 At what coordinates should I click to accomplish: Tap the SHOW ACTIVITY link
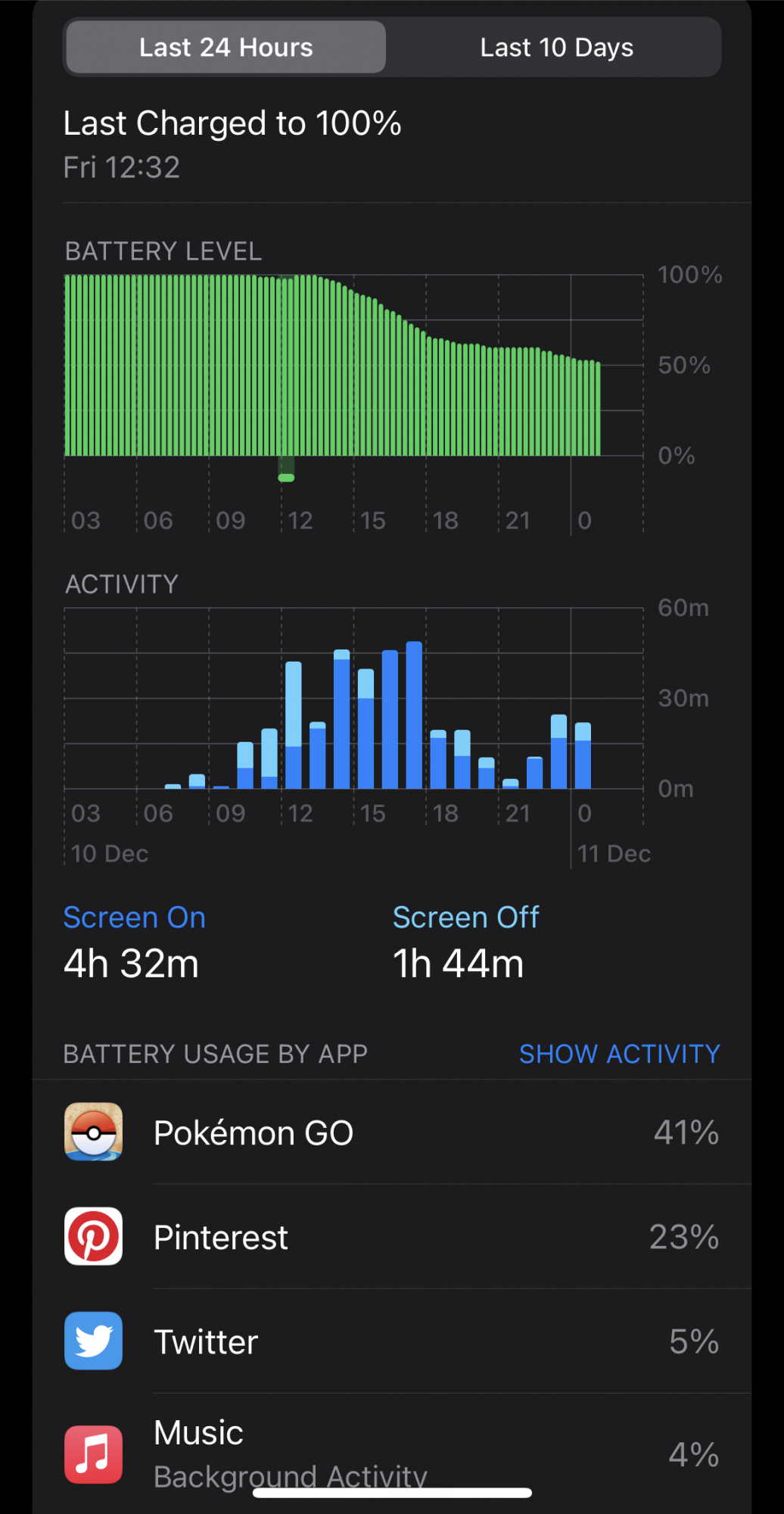coord(619,1054)
